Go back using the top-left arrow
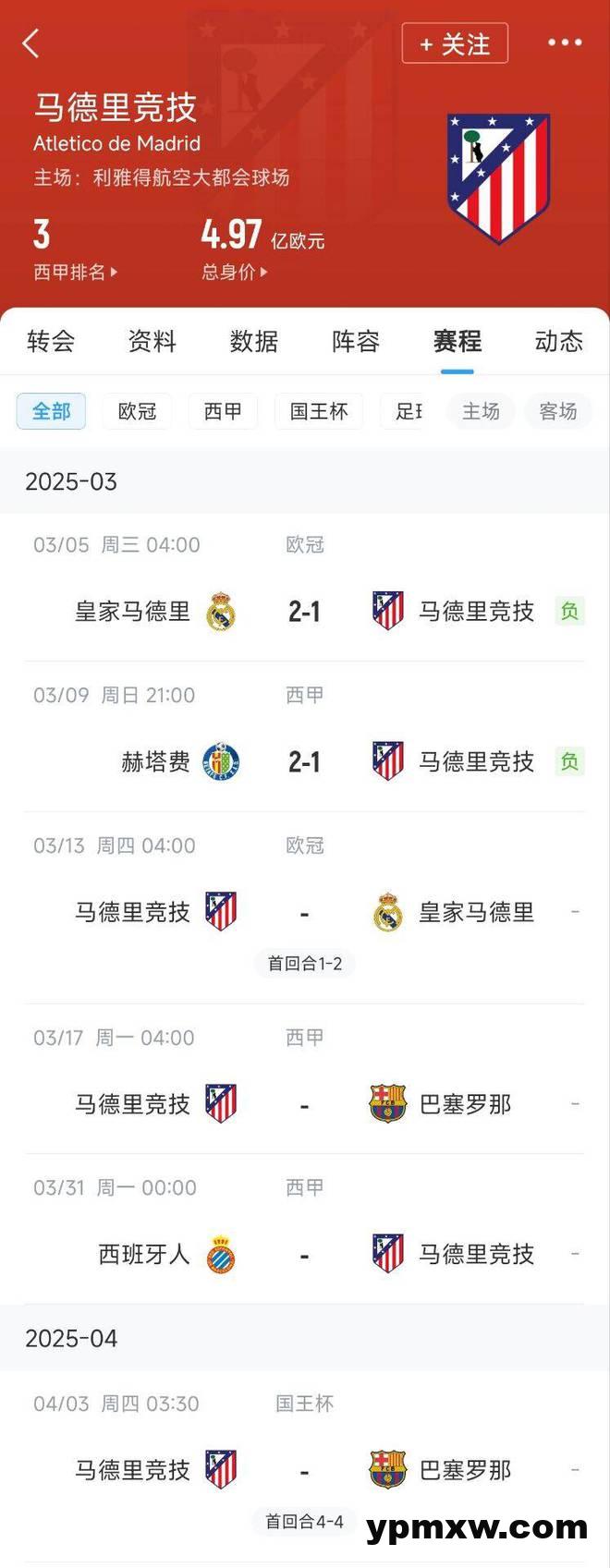The width and height of the screenshot is (610, 1568). (31, 43)
